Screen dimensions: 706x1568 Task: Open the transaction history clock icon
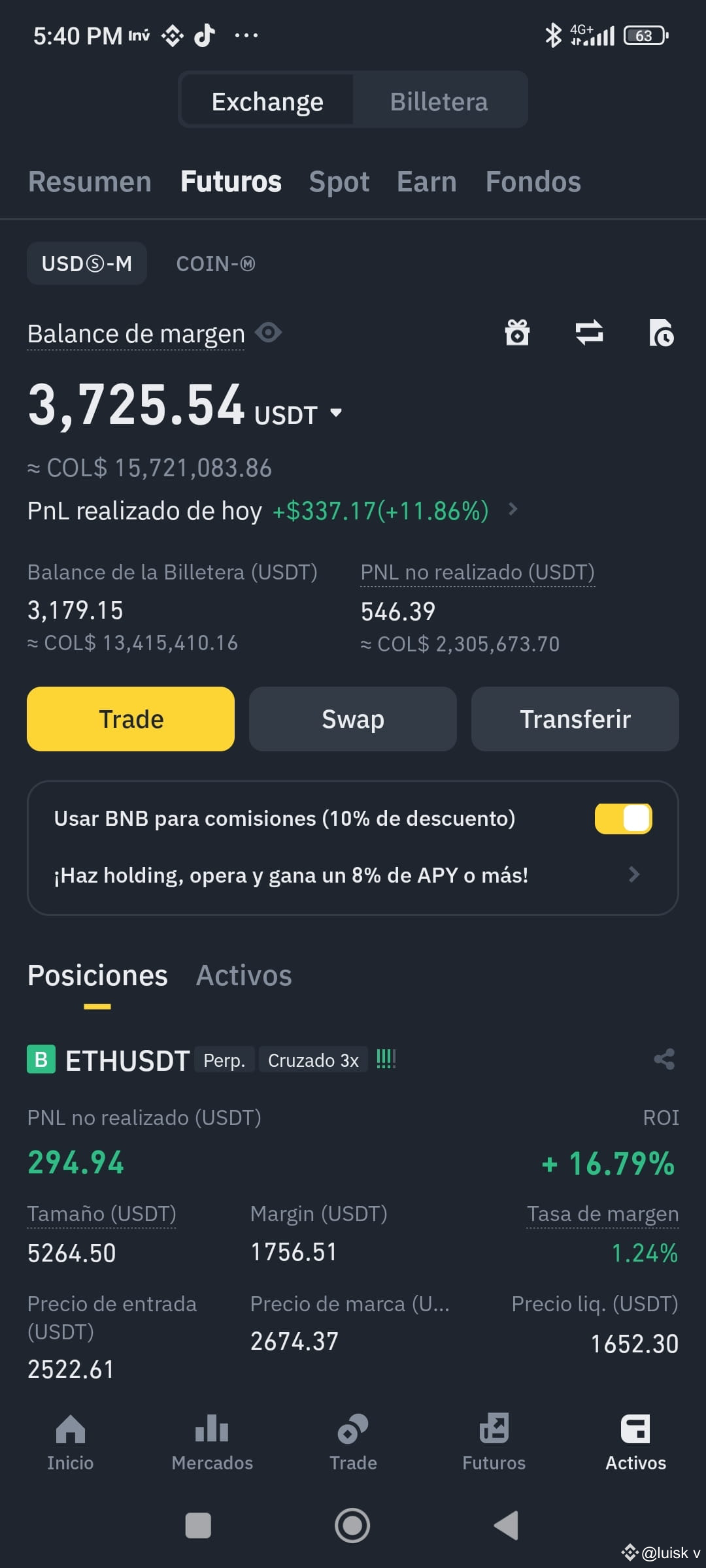(x=662, y=333)
